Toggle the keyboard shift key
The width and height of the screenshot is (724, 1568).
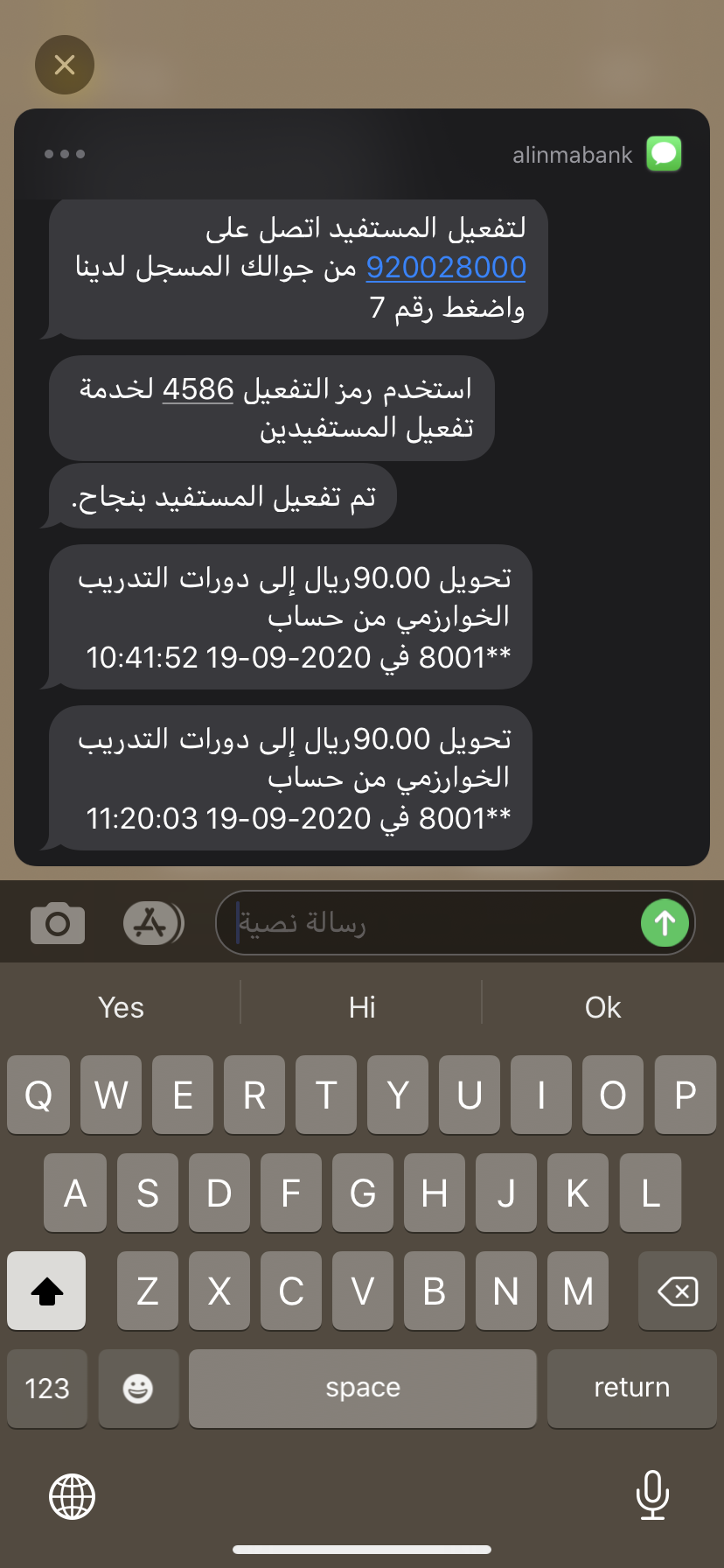click(46, 1291)
